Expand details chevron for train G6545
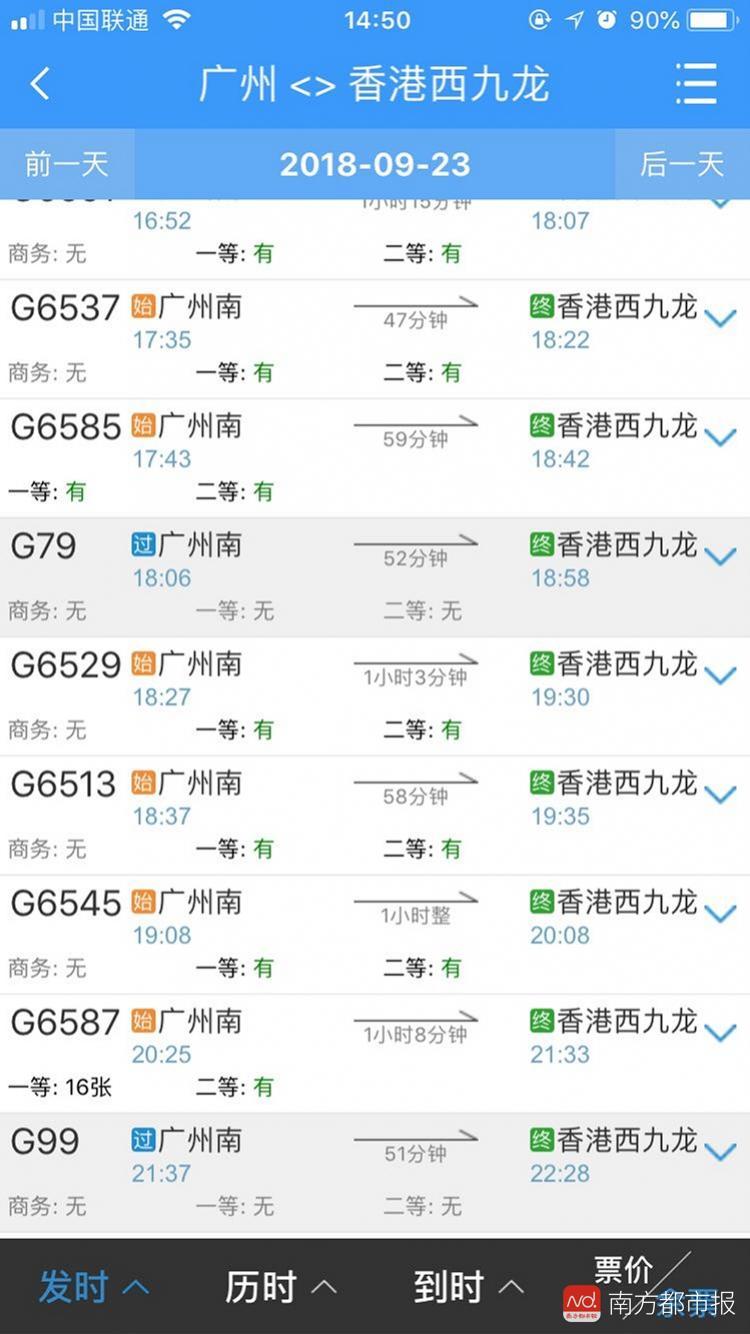This screenshot has height=1334, width=750. point(720,913)
